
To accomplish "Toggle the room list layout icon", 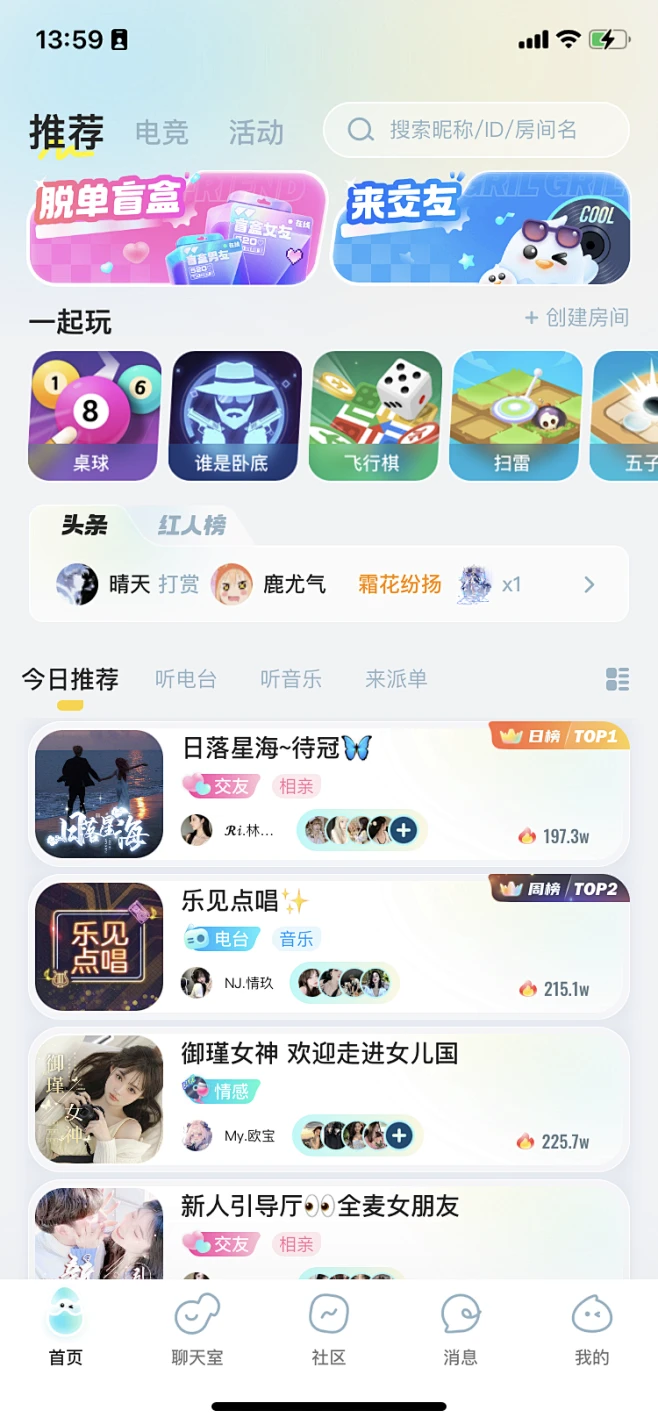I will pyautogui.click(x=617, y=679).
